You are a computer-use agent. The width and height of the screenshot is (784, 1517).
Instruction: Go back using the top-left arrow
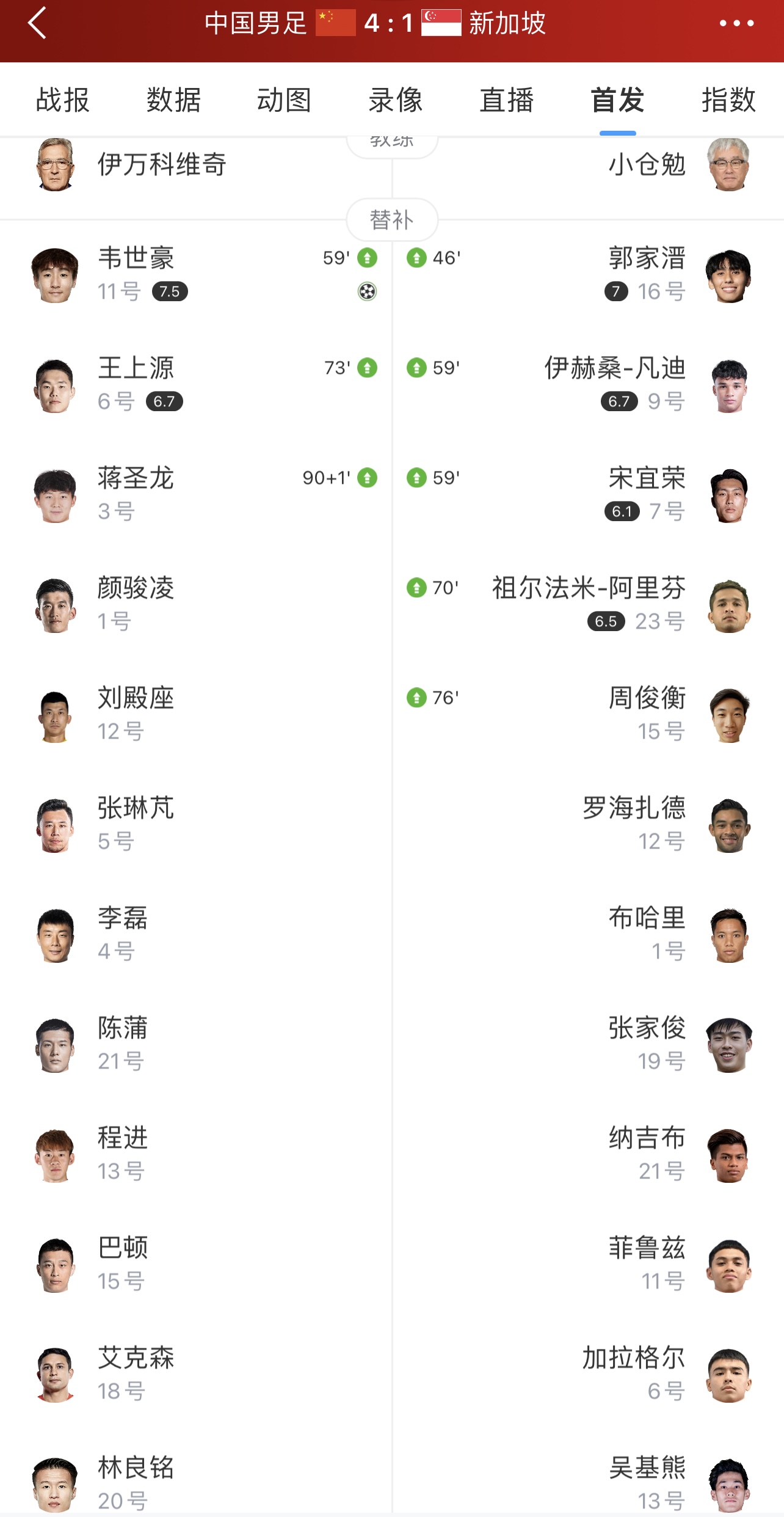click(x=37, y=23)
